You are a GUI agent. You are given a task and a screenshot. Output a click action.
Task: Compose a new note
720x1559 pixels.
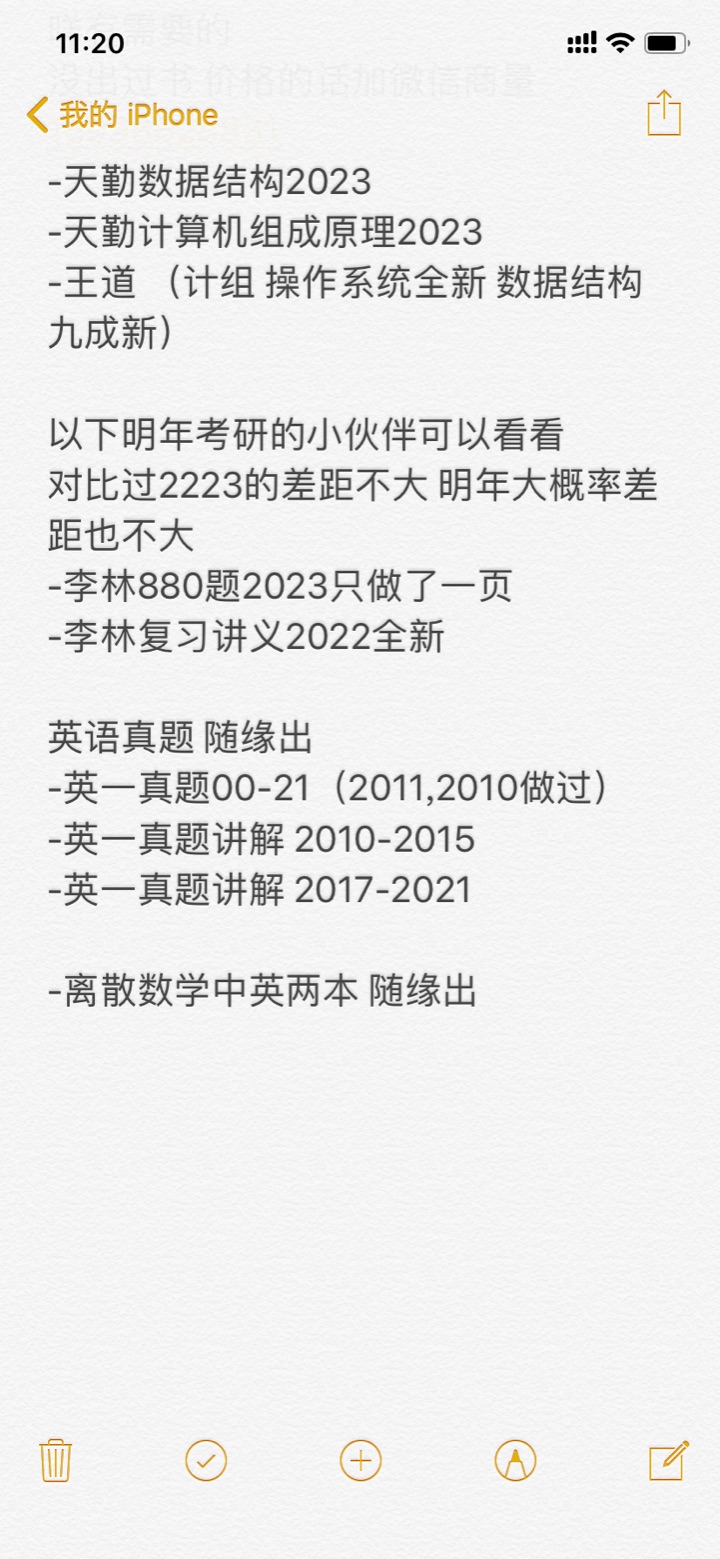coord(669,1460)
